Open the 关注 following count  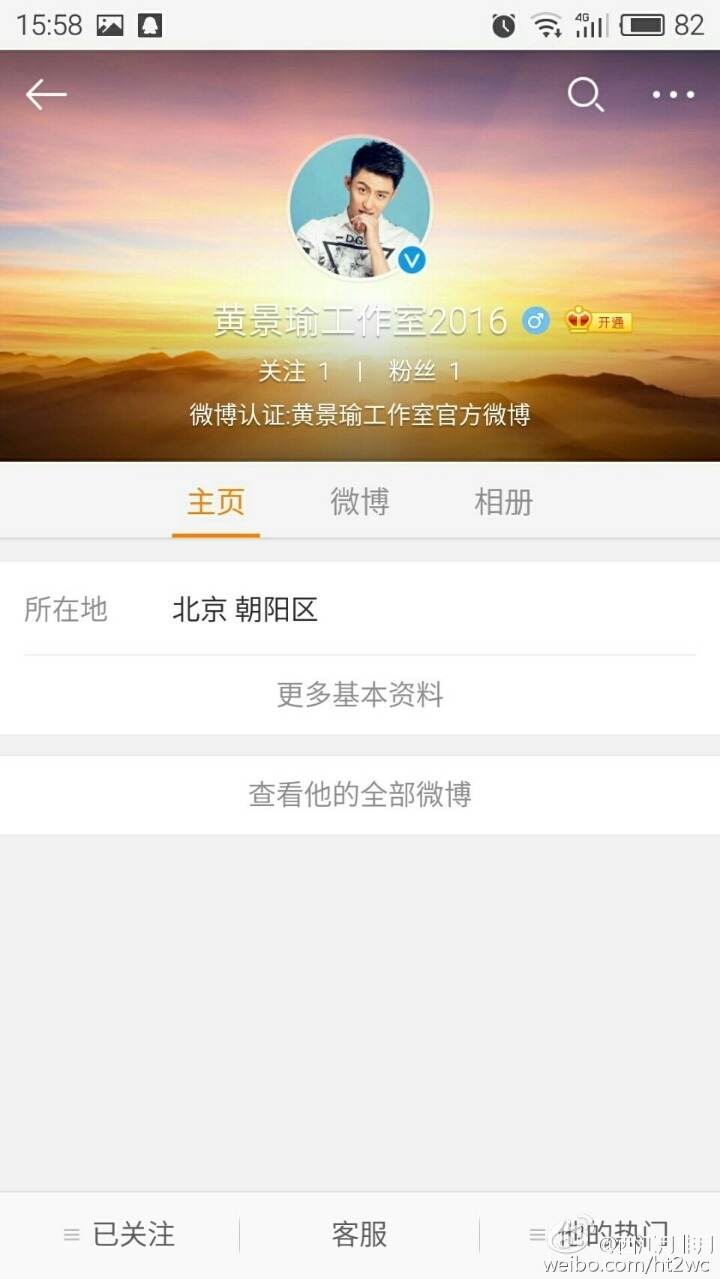coord(294,372)
